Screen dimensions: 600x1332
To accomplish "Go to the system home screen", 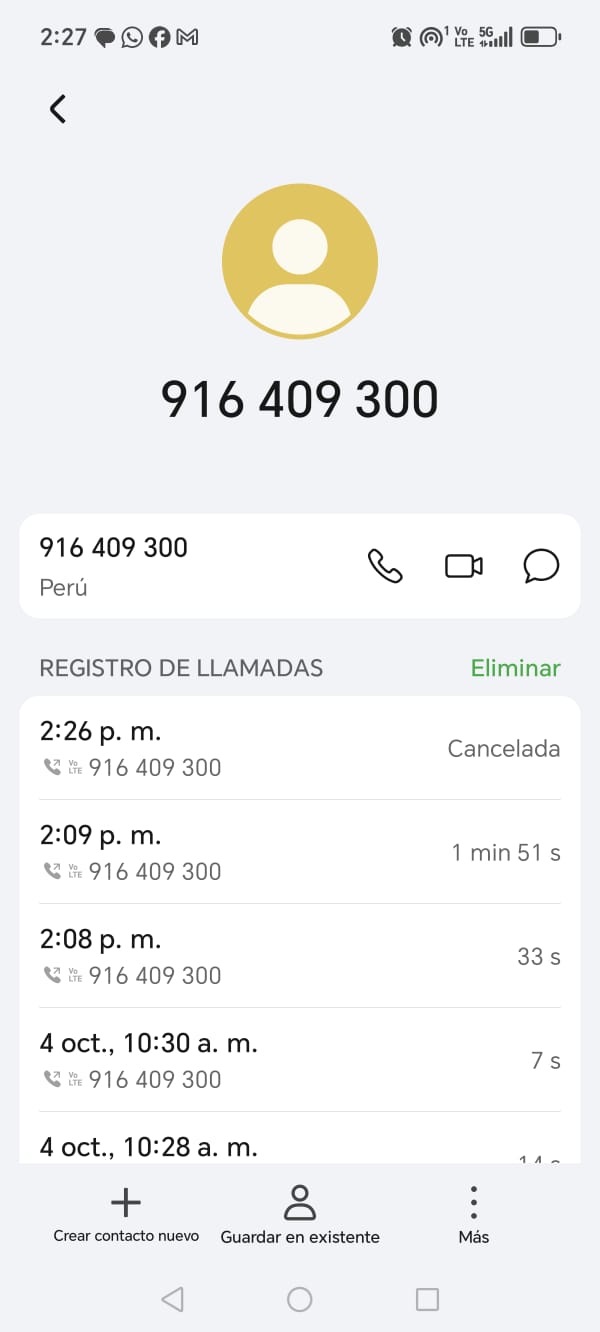I will tap(300, 1299).
